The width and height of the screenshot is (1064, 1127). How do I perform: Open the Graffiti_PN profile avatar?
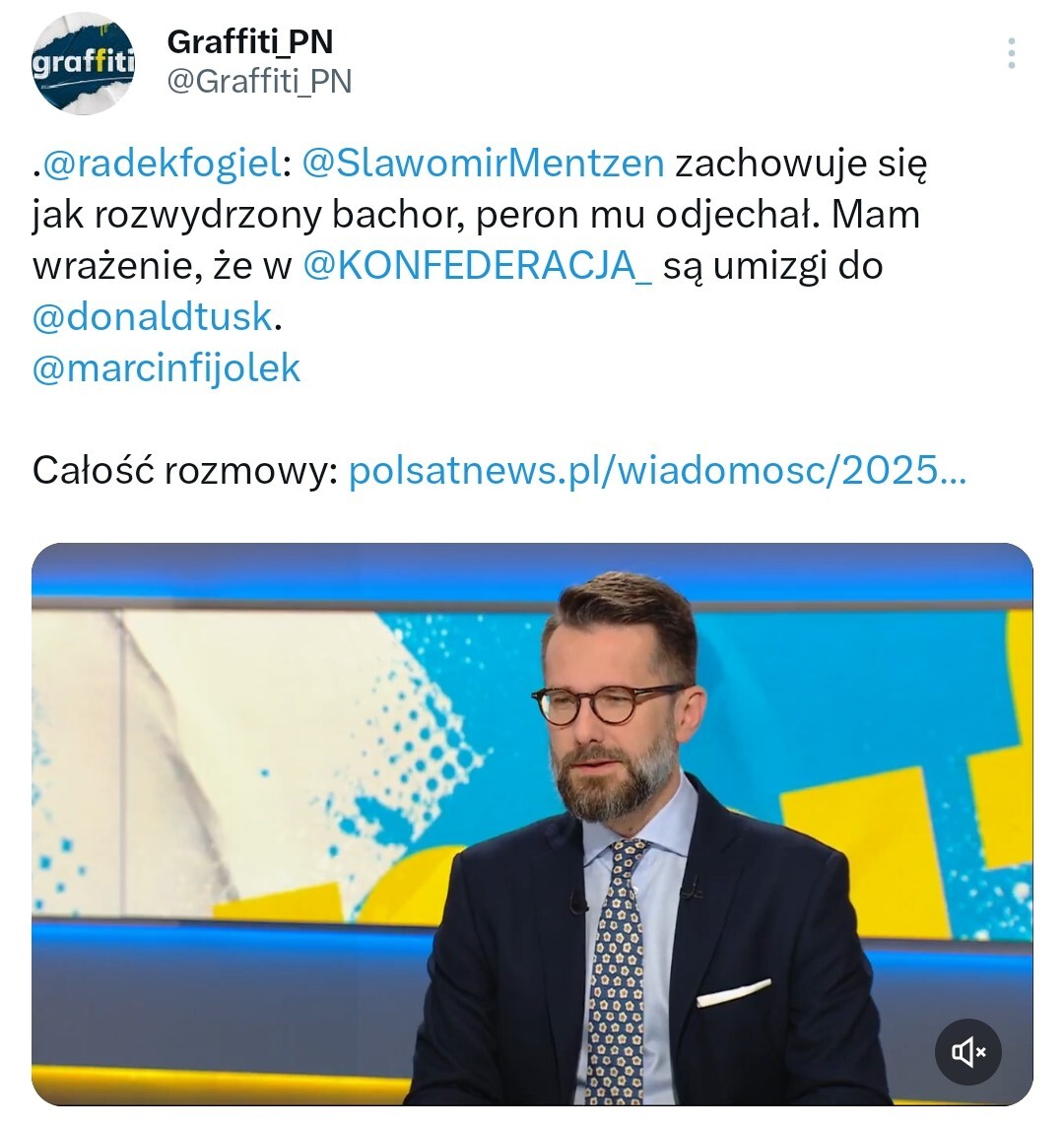click(x=83, y=64)
